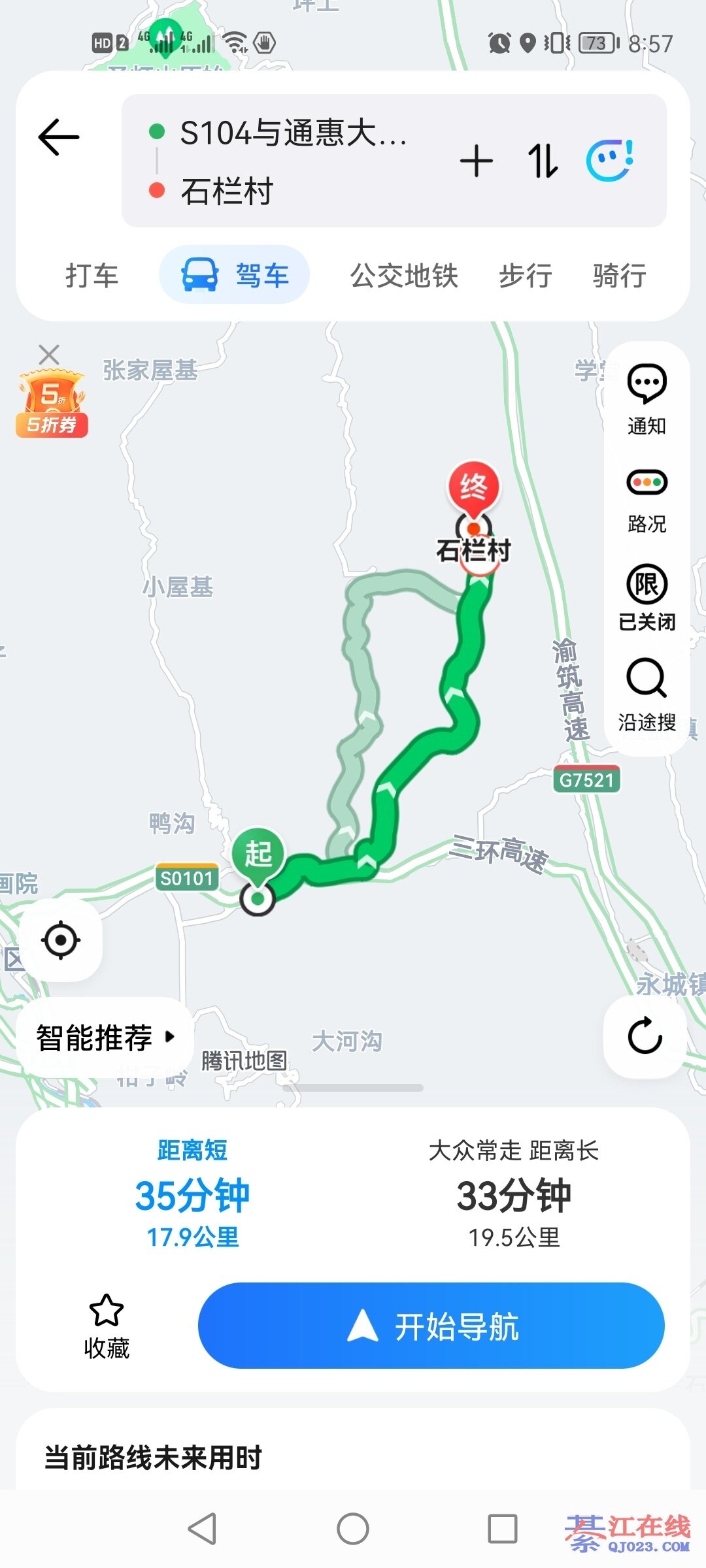Image resolution: width=706 pixels, height=1568 pixels.
Task: Go back using the top-left arrow
Action: tap(59, 137)
